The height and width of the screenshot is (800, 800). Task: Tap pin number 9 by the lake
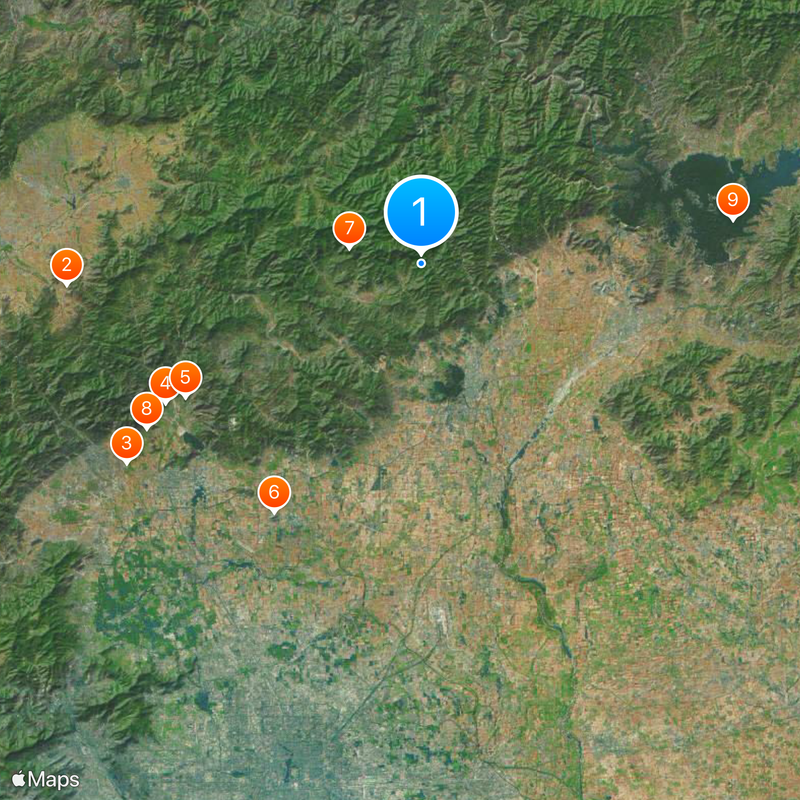[733, 201]
